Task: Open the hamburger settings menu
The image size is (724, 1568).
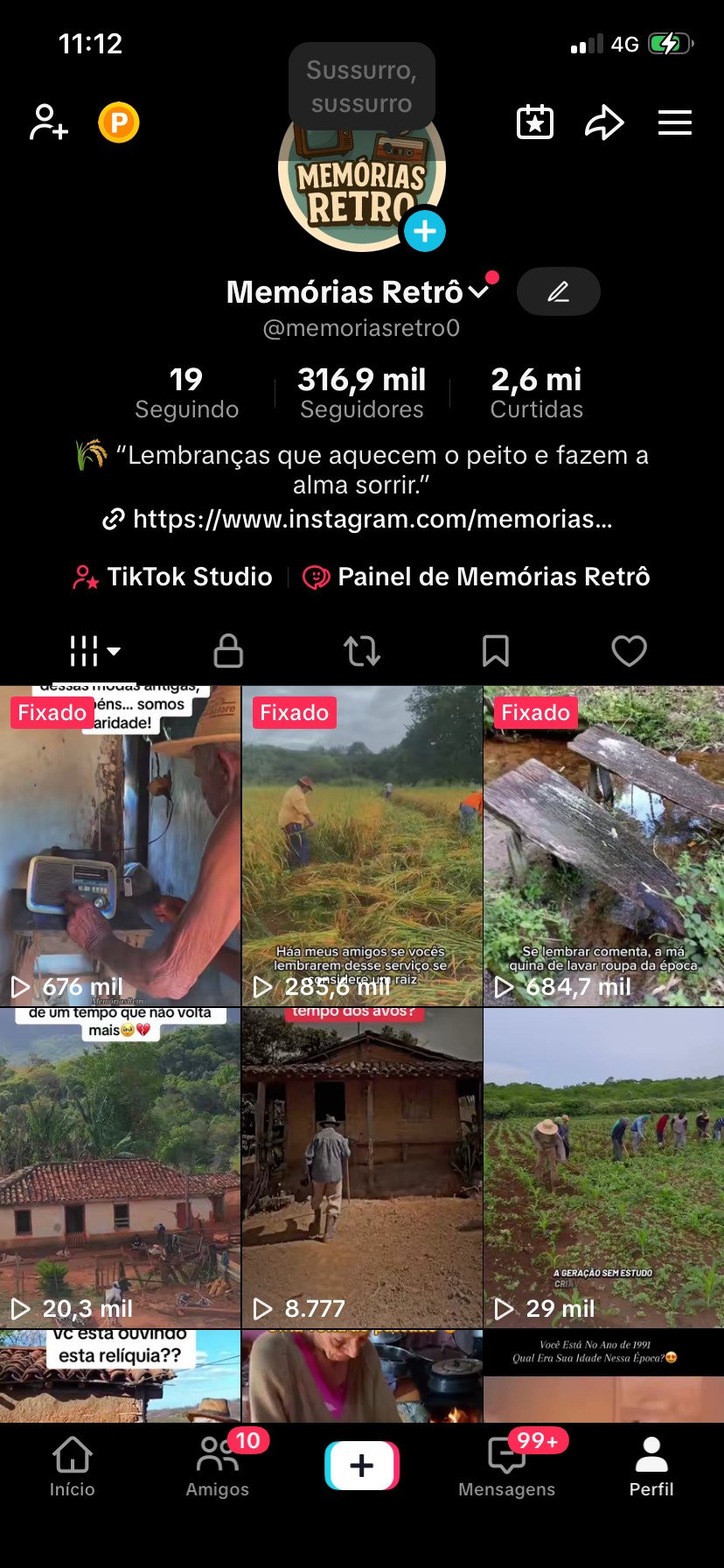Action: (674, 122)
